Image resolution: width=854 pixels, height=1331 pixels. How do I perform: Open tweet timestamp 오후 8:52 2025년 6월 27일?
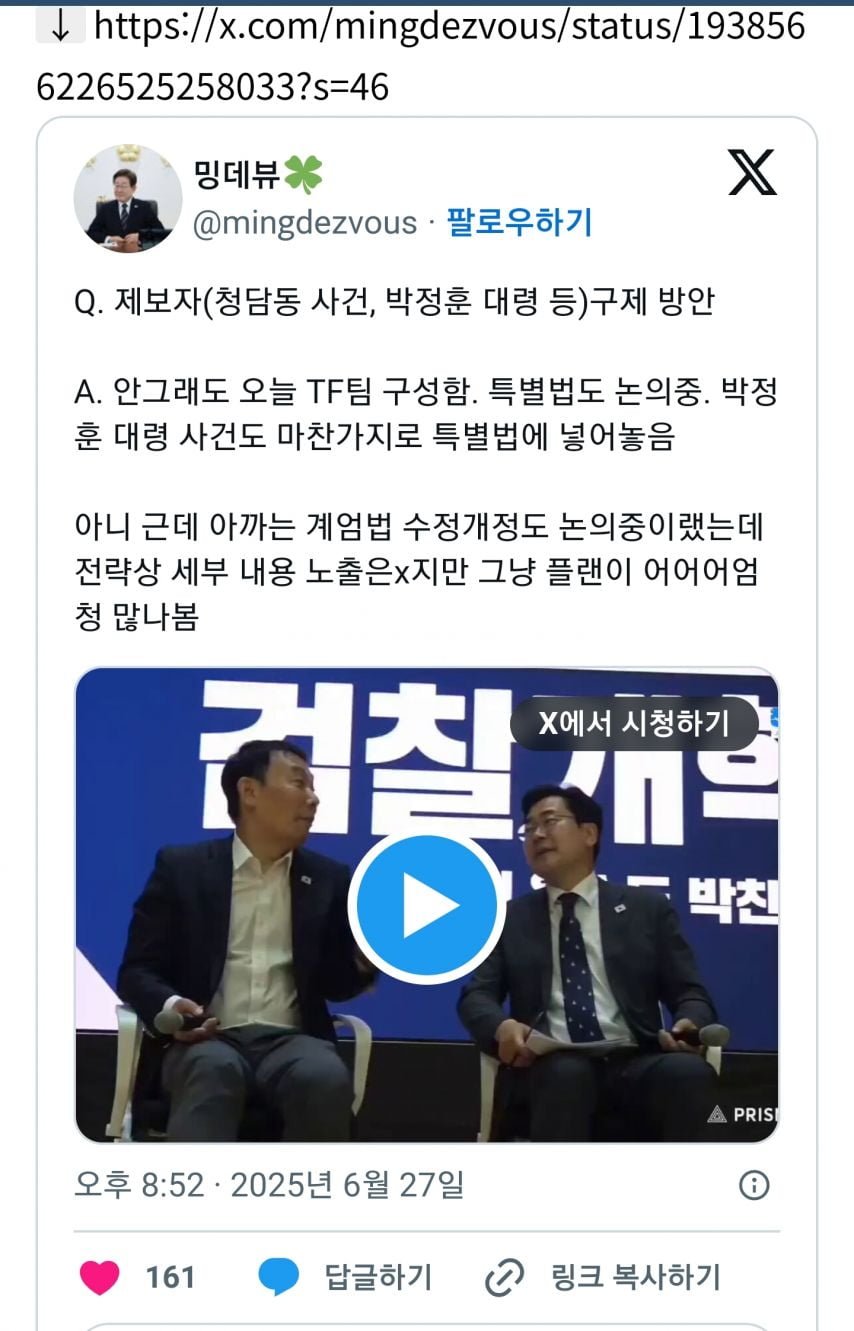(268, 1185)
